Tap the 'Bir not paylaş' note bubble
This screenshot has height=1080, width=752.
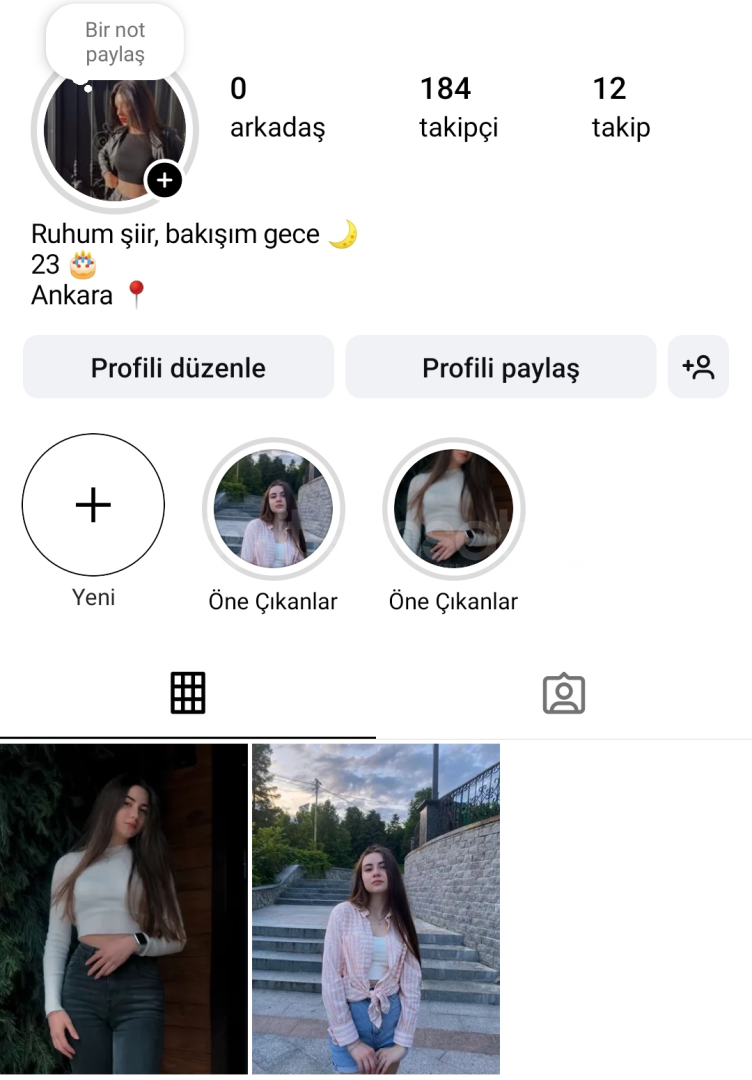(115, 44)
